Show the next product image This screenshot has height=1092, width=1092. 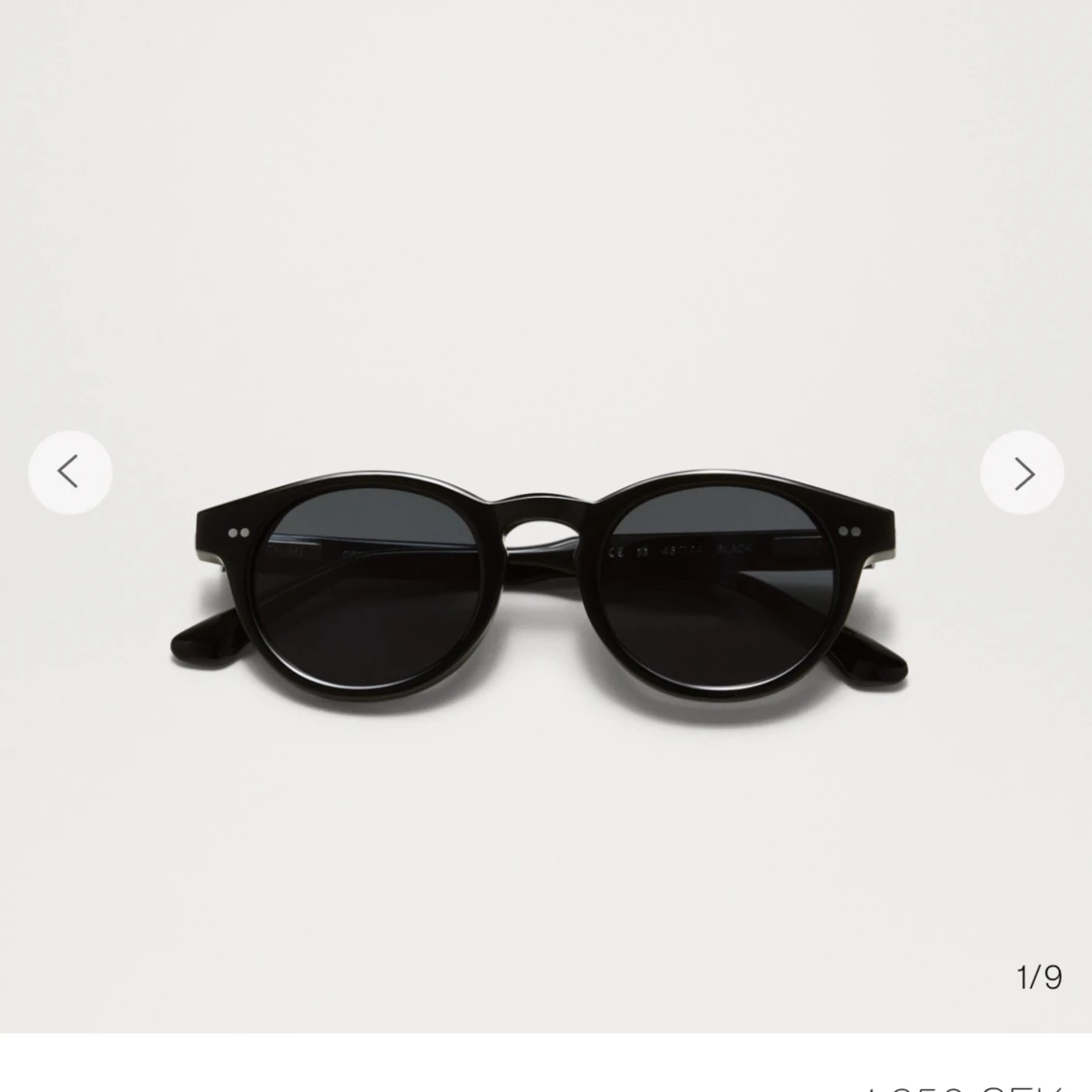pyautogui.click(x=1022, y=473)
